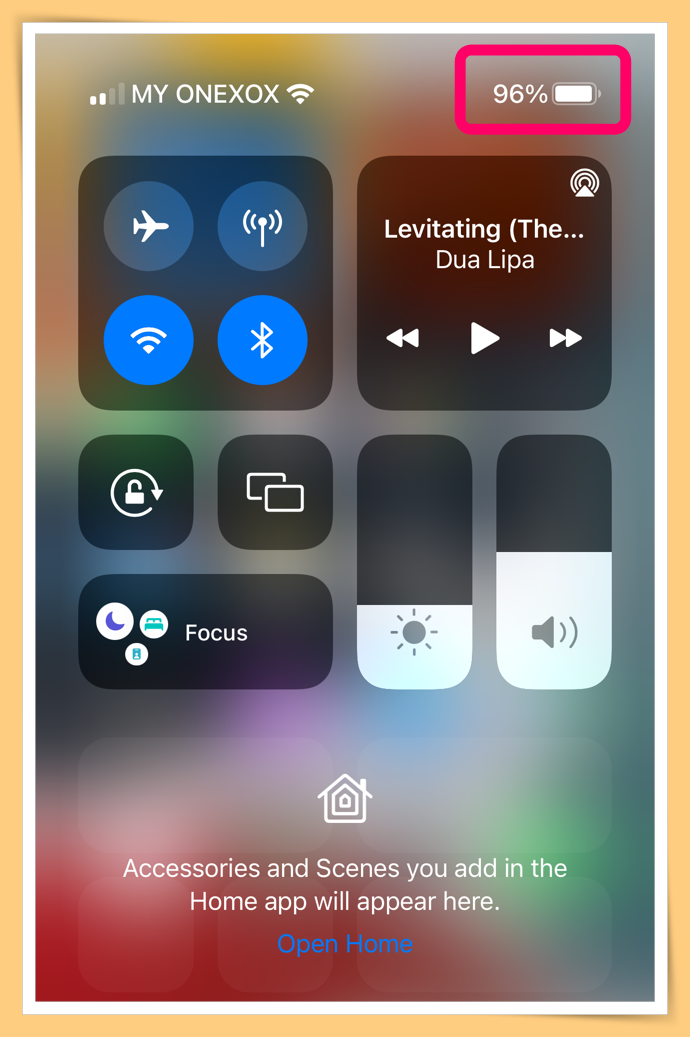Enable Airplane Mode

[149, 227]
